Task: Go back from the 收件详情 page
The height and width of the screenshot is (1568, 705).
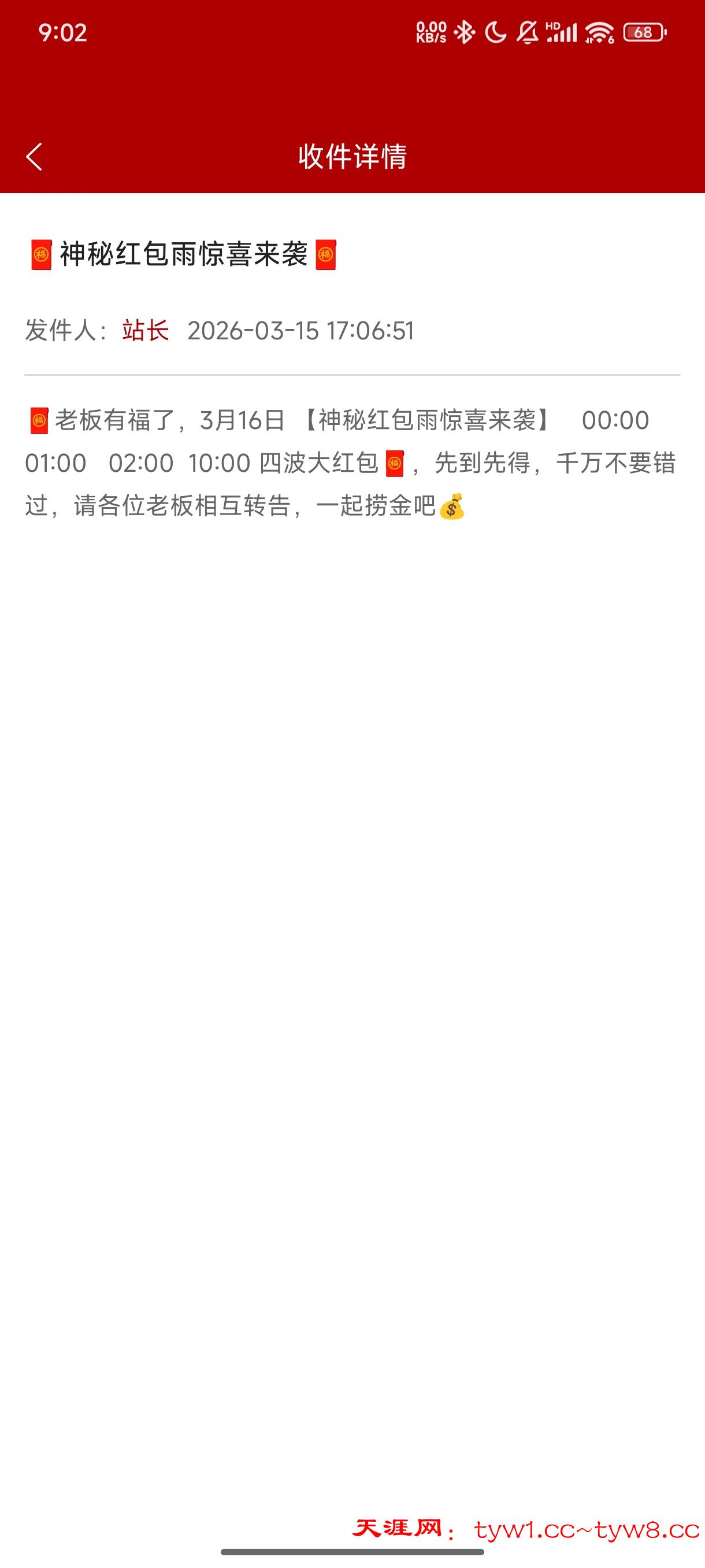Action: point(35,157)
